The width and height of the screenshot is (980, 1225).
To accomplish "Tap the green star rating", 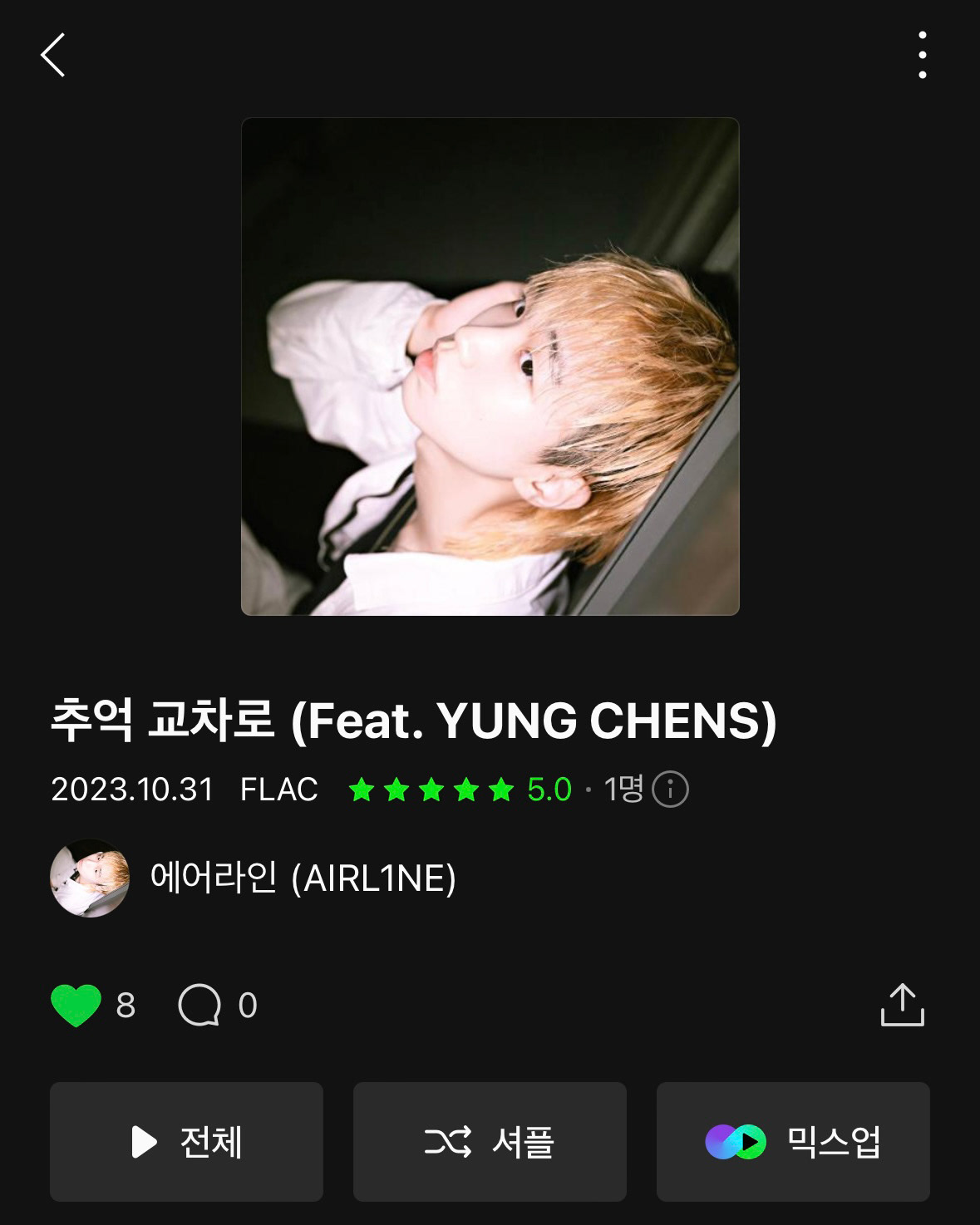I will click(431, 790).
